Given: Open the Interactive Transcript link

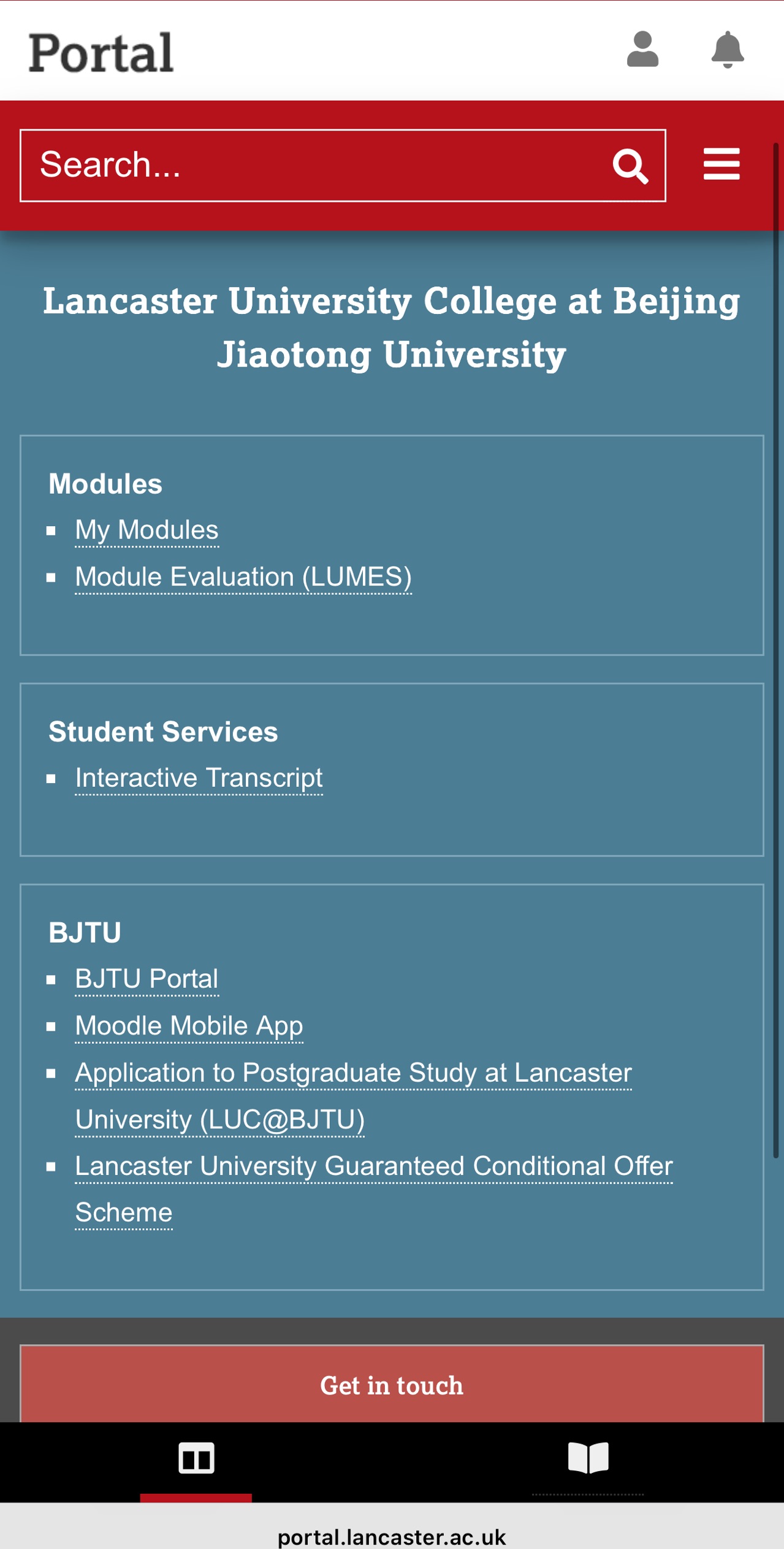Looking at the screenshot, I should point(199,778).
